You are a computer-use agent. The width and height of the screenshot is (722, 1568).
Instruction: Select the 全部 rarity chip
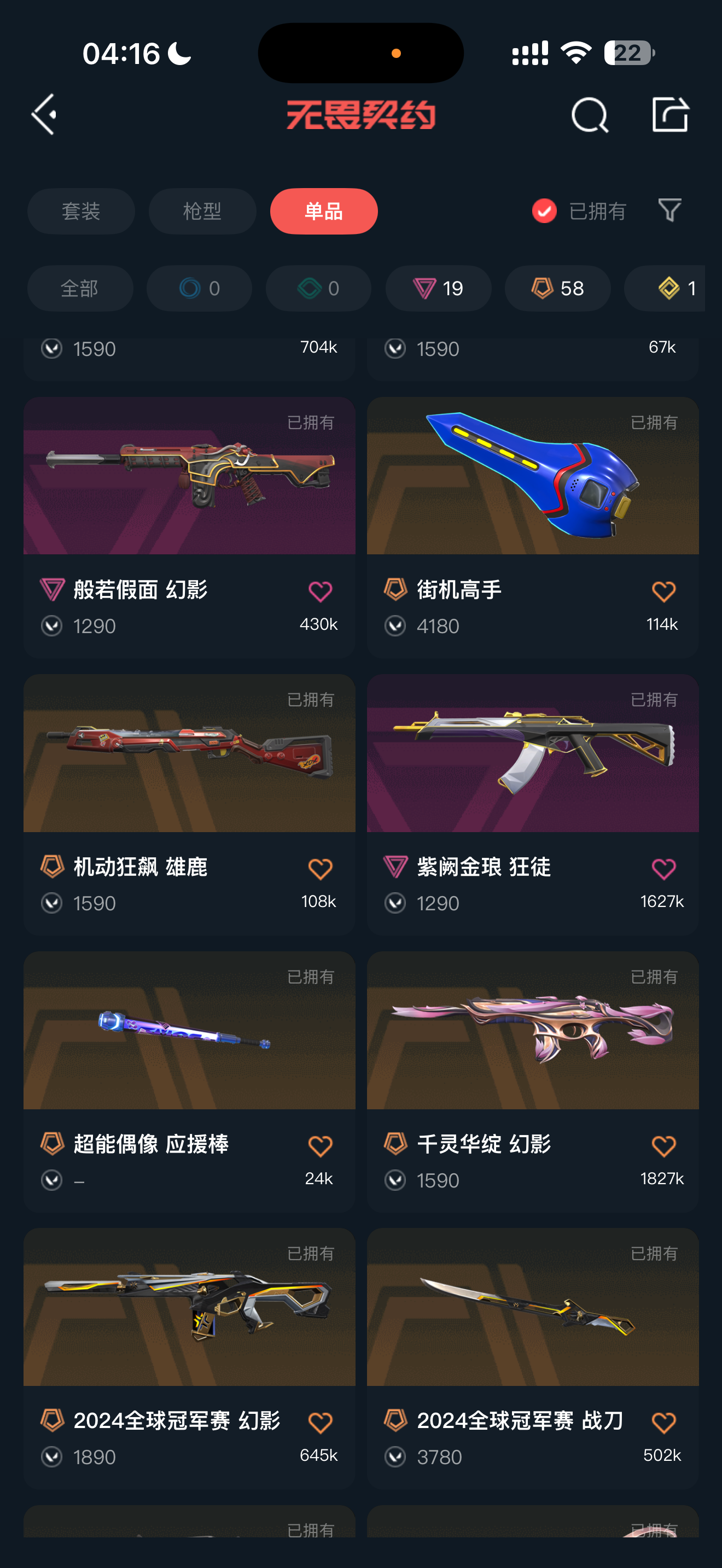point(80,289)
